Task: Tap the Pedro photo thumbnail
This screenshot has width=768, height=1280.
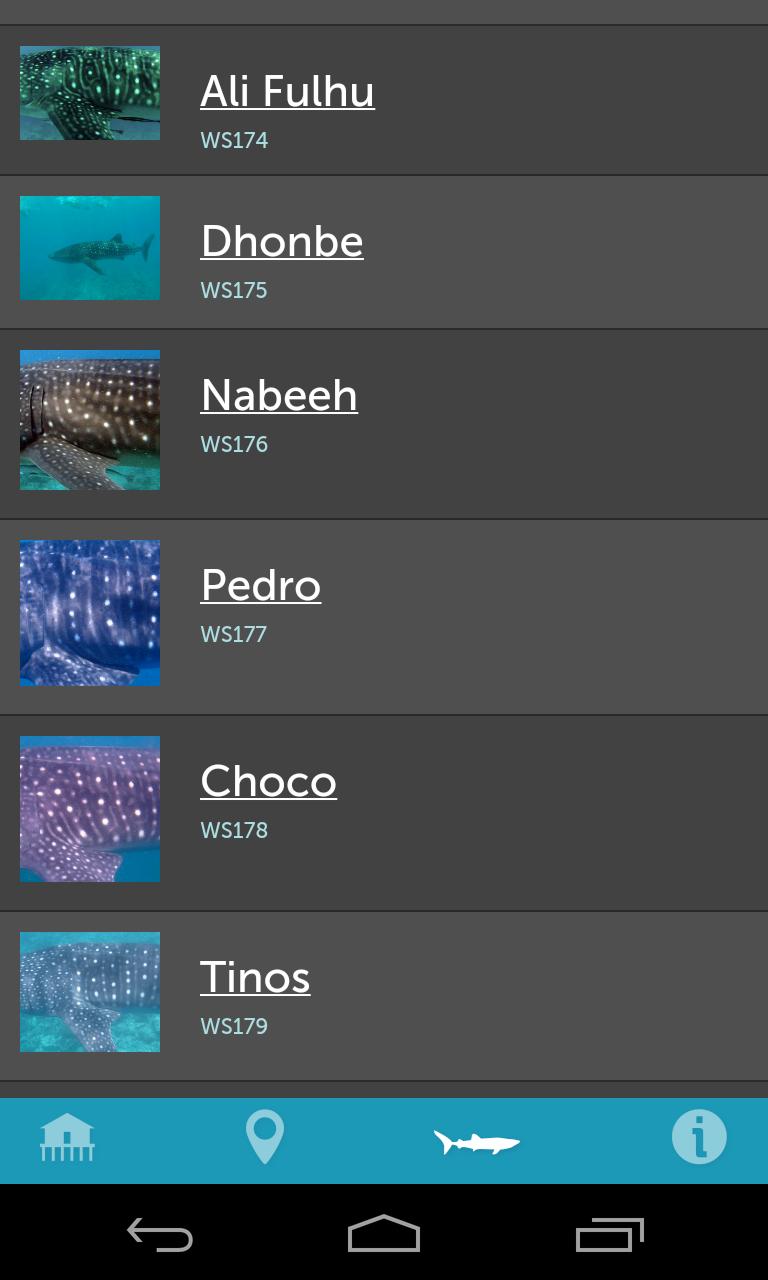Action: tap(89, 613)
